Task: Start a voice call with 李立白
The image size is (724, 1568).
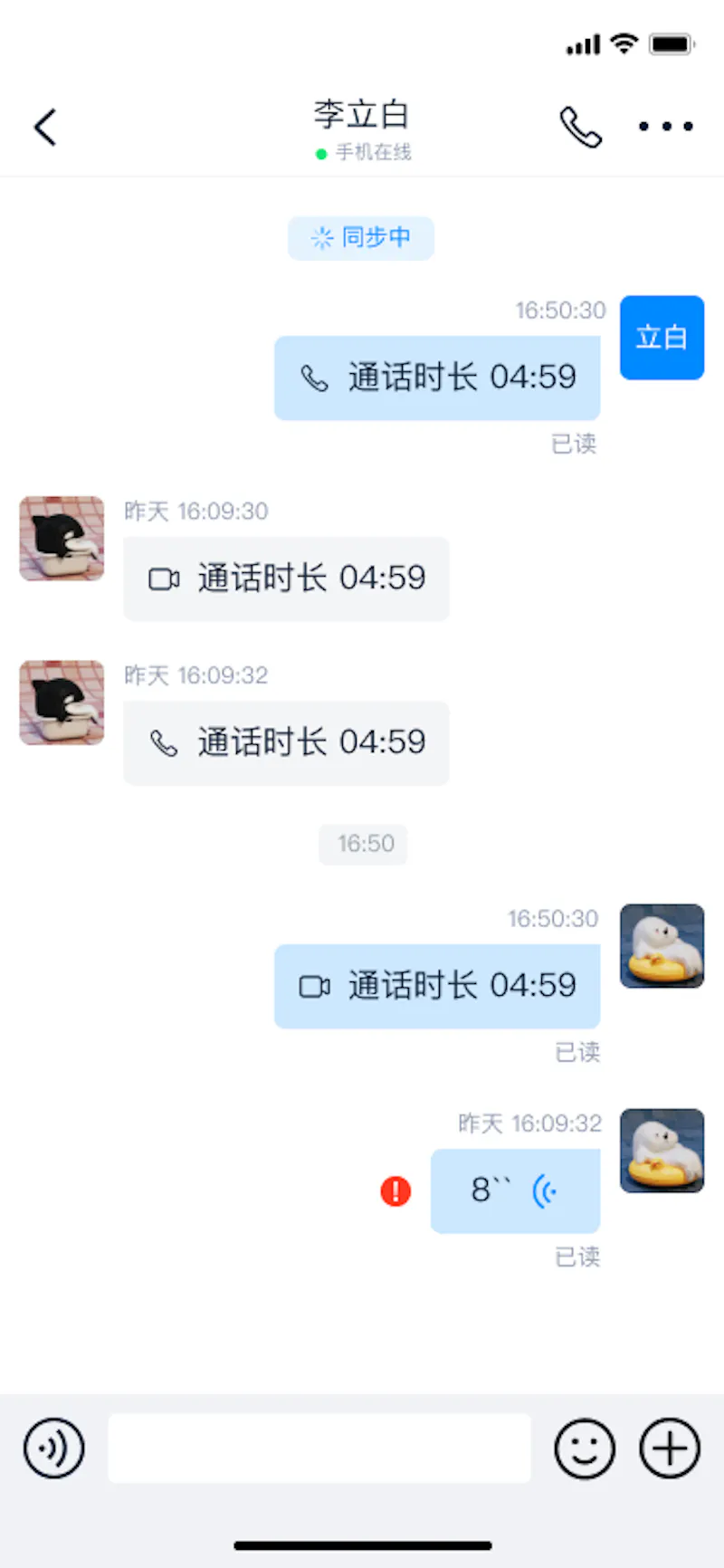Action: 580,127
